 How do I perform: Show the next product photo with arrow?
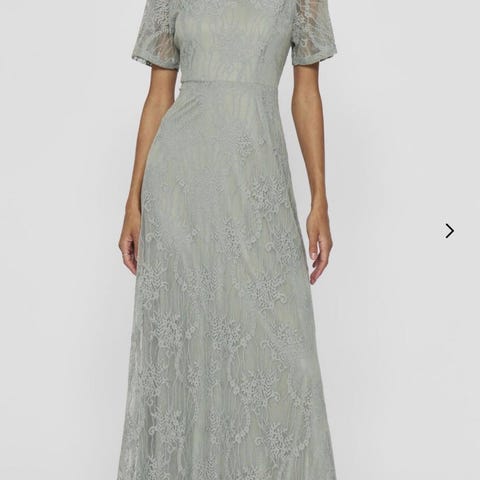tap(449, 231)
